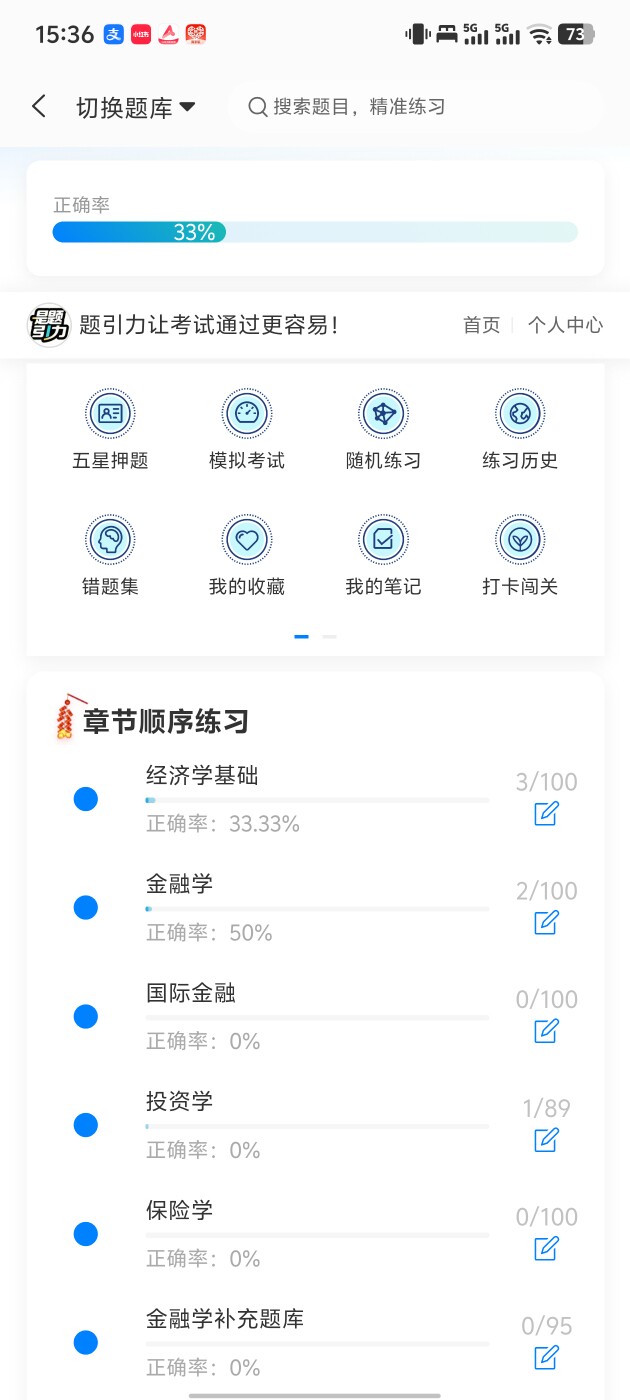Viewport: 630px width, 1400px height.
Task: Launch 随机练习
Action: click(383, 430)
